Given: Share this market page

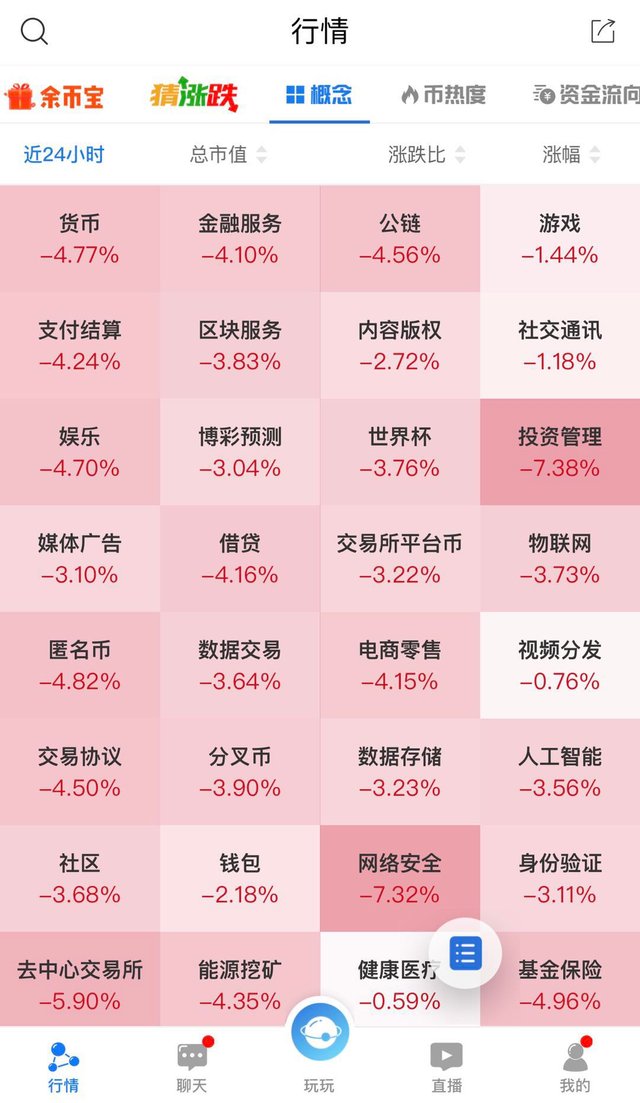Looking at the screenshot, I should tap(603, 31).
